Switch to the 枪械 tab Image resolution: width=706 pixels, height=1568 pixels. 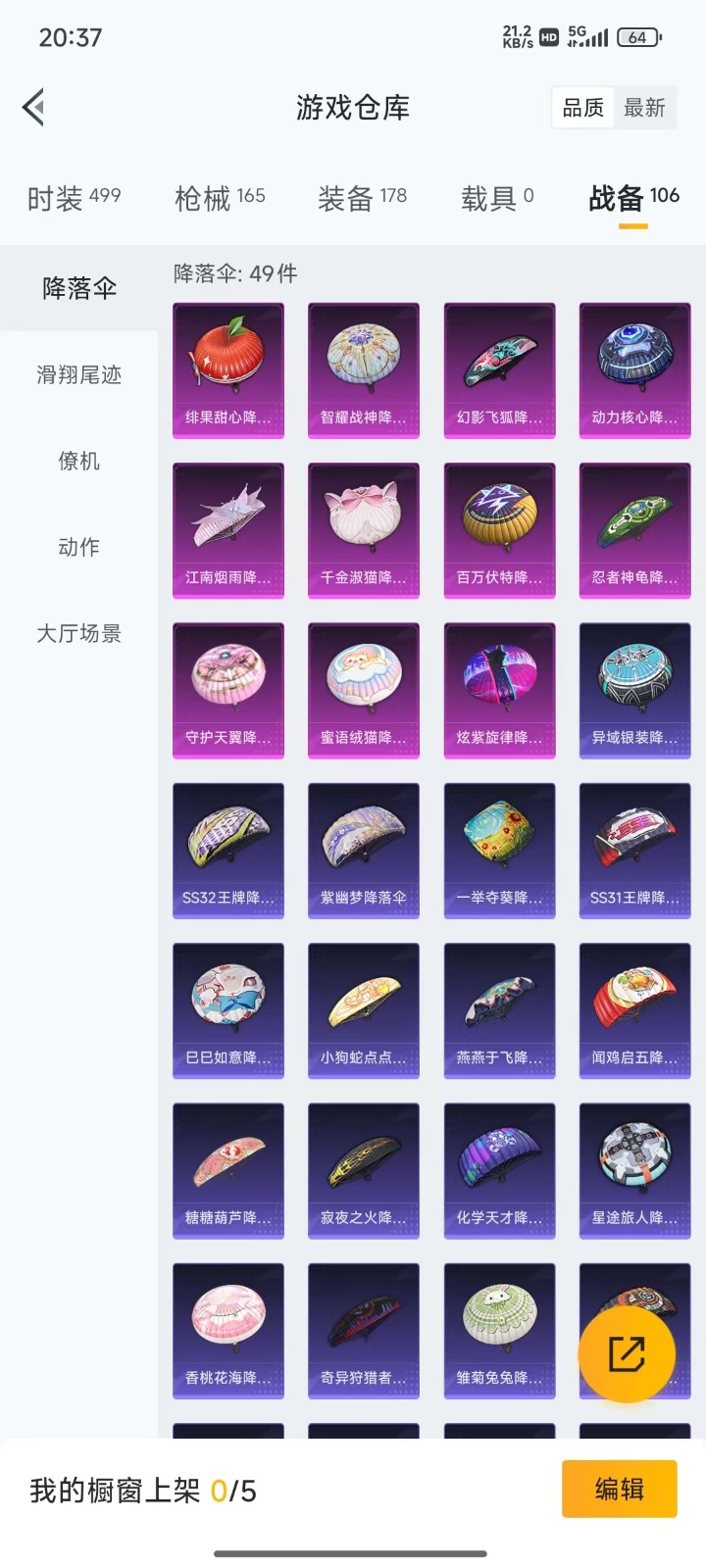click(220, 198)
